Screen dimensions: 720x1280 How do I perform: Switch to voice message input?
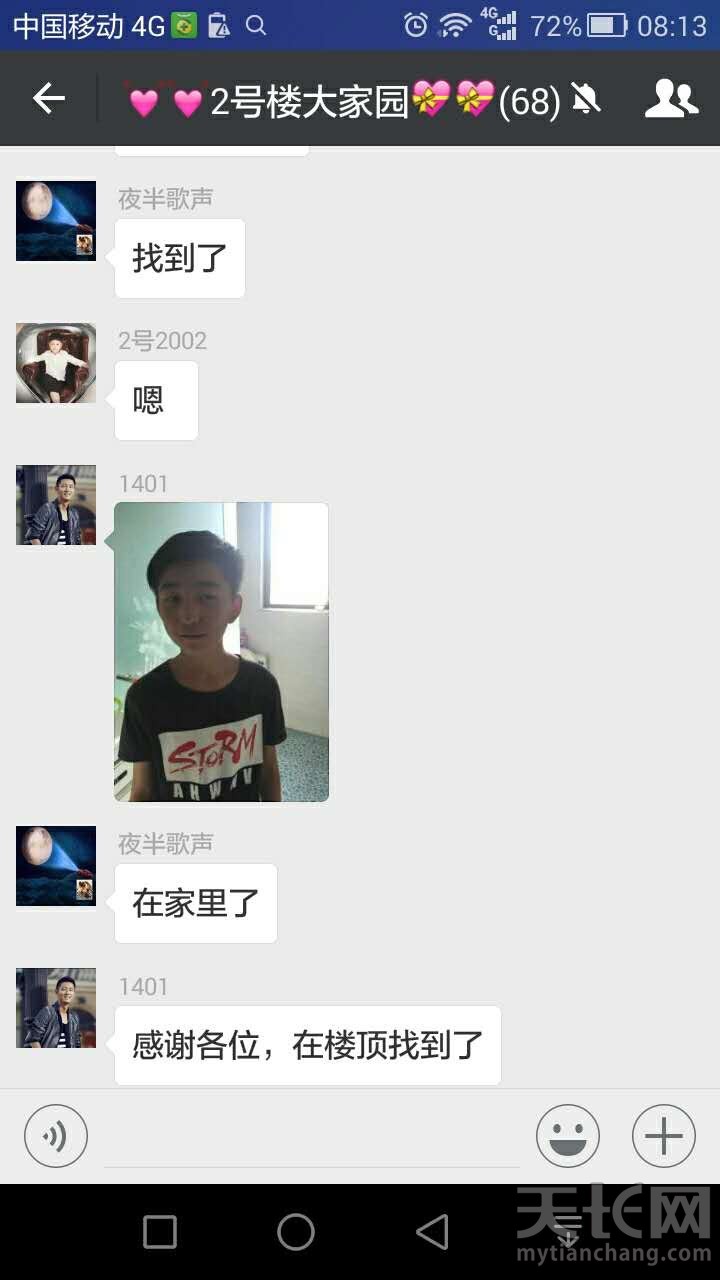click(x=56, y=1136)
